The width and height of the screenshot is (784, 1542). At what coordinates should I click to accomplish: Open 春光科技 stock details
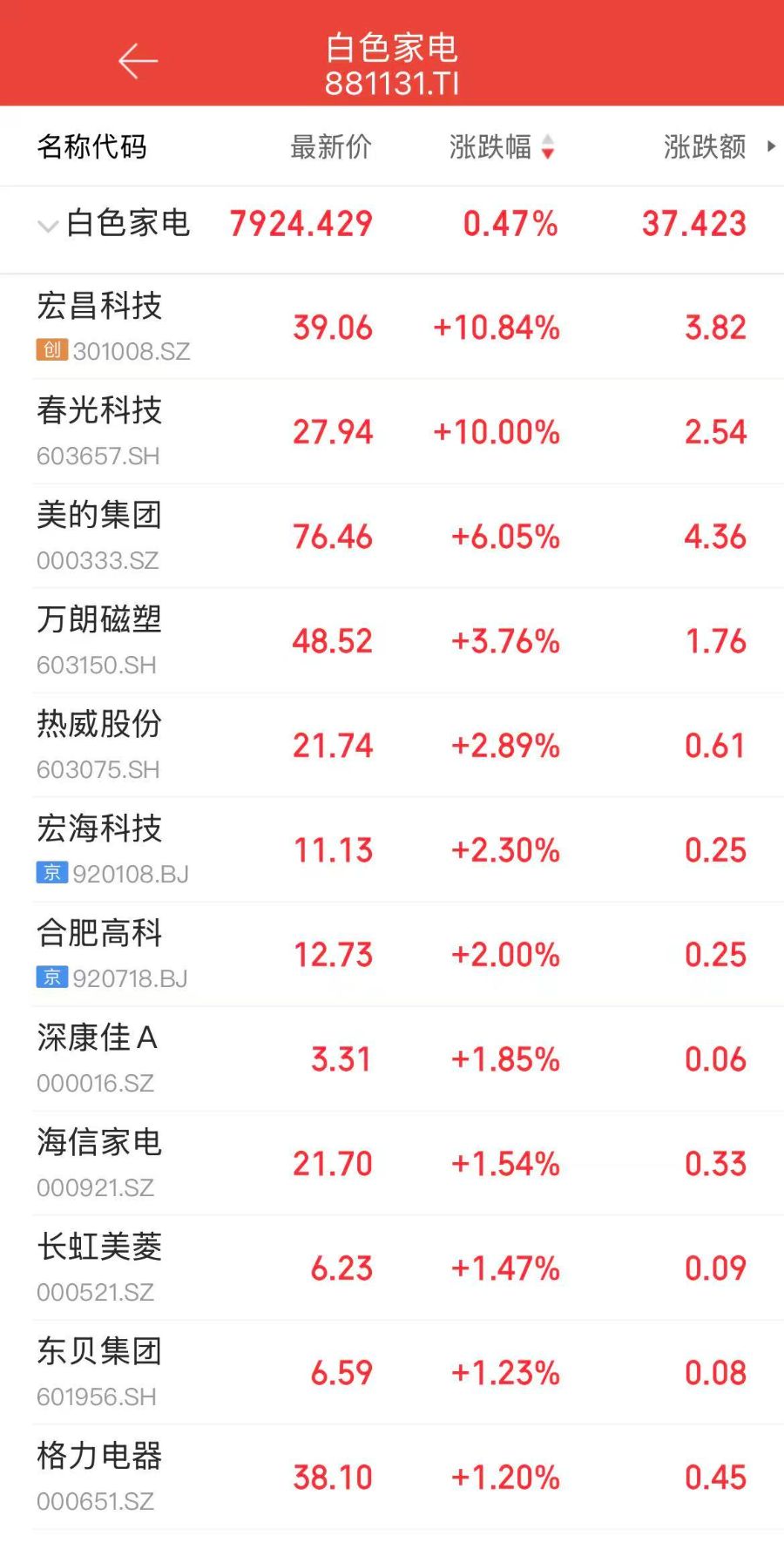tap(99, 431)
